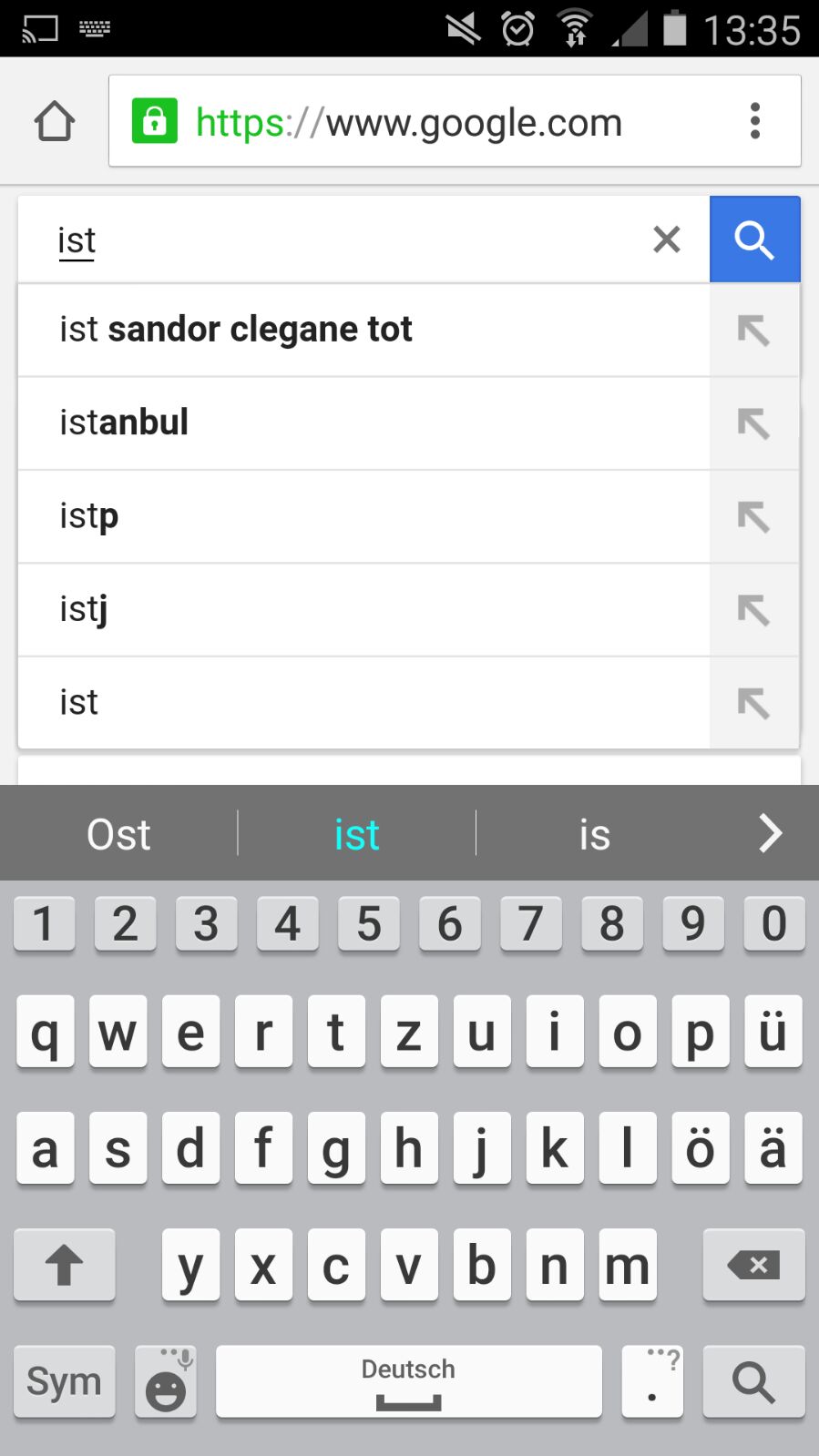The image size is (819, 1456).
Task: Fill search box with 'istanbul' using arrow
Action: 753,423
